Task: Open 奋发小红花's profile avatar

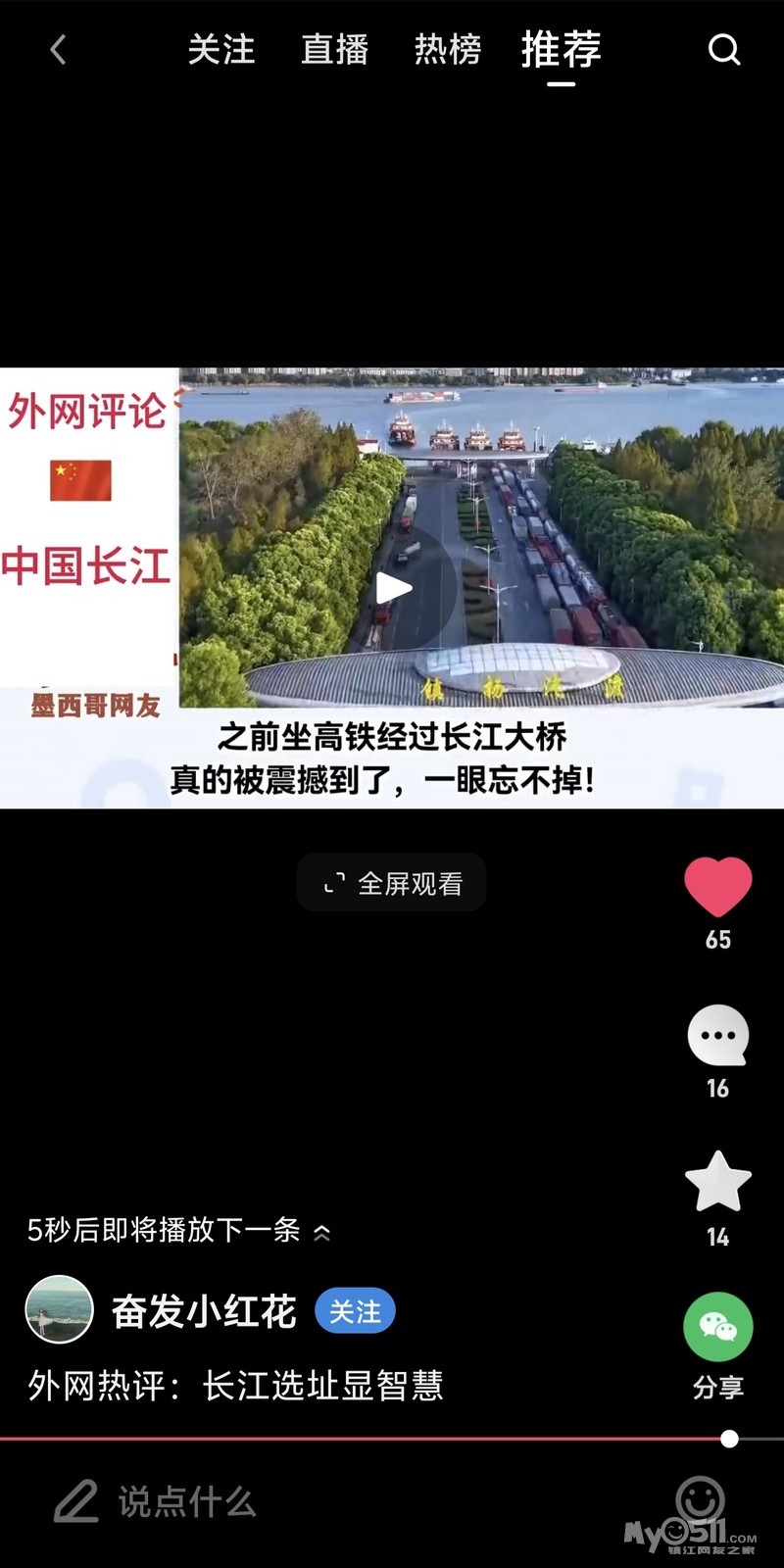Action: [x=59, y=1309]
